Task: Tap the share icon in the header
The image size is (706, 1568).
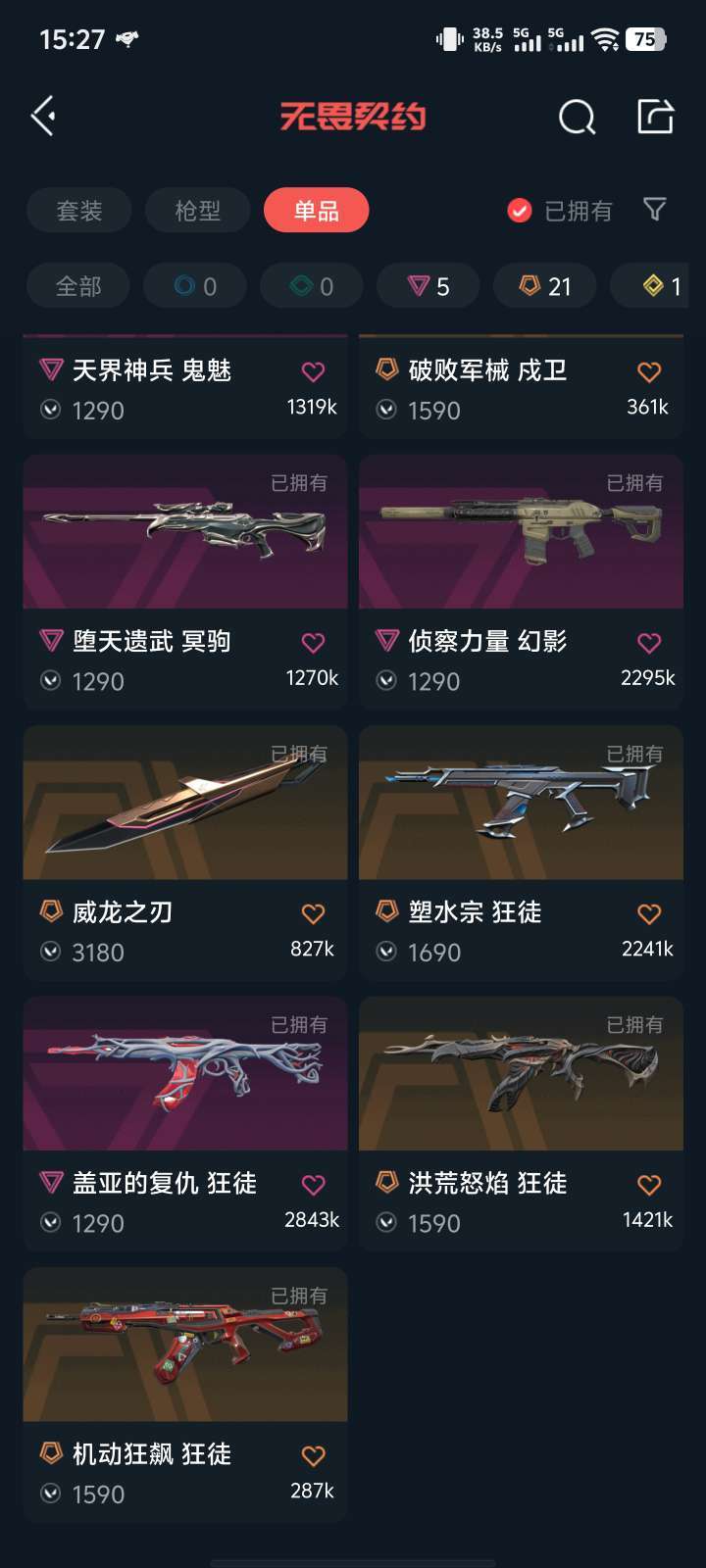Action: (655, 117)
